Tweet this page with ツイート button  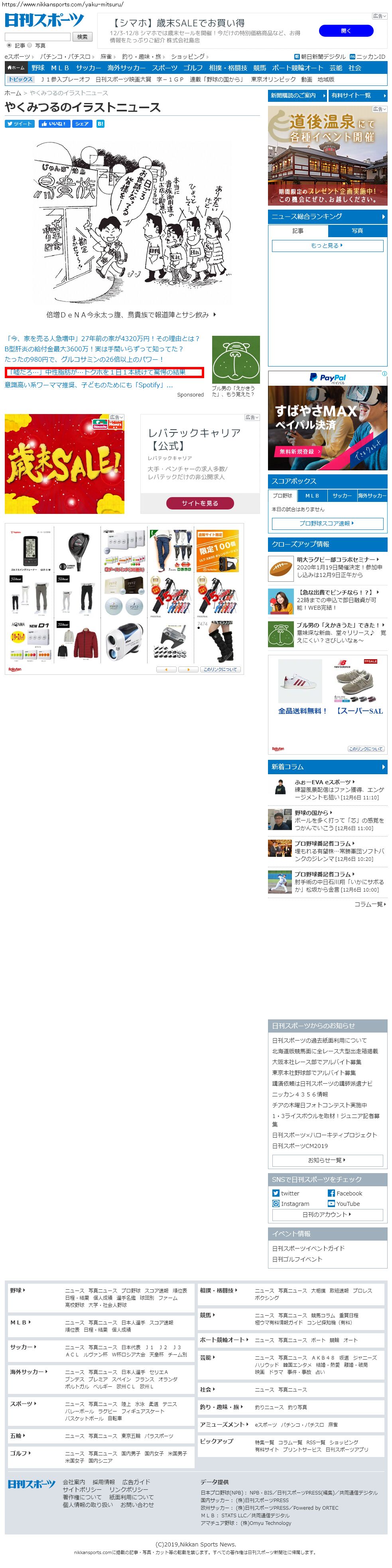[20, 123]
